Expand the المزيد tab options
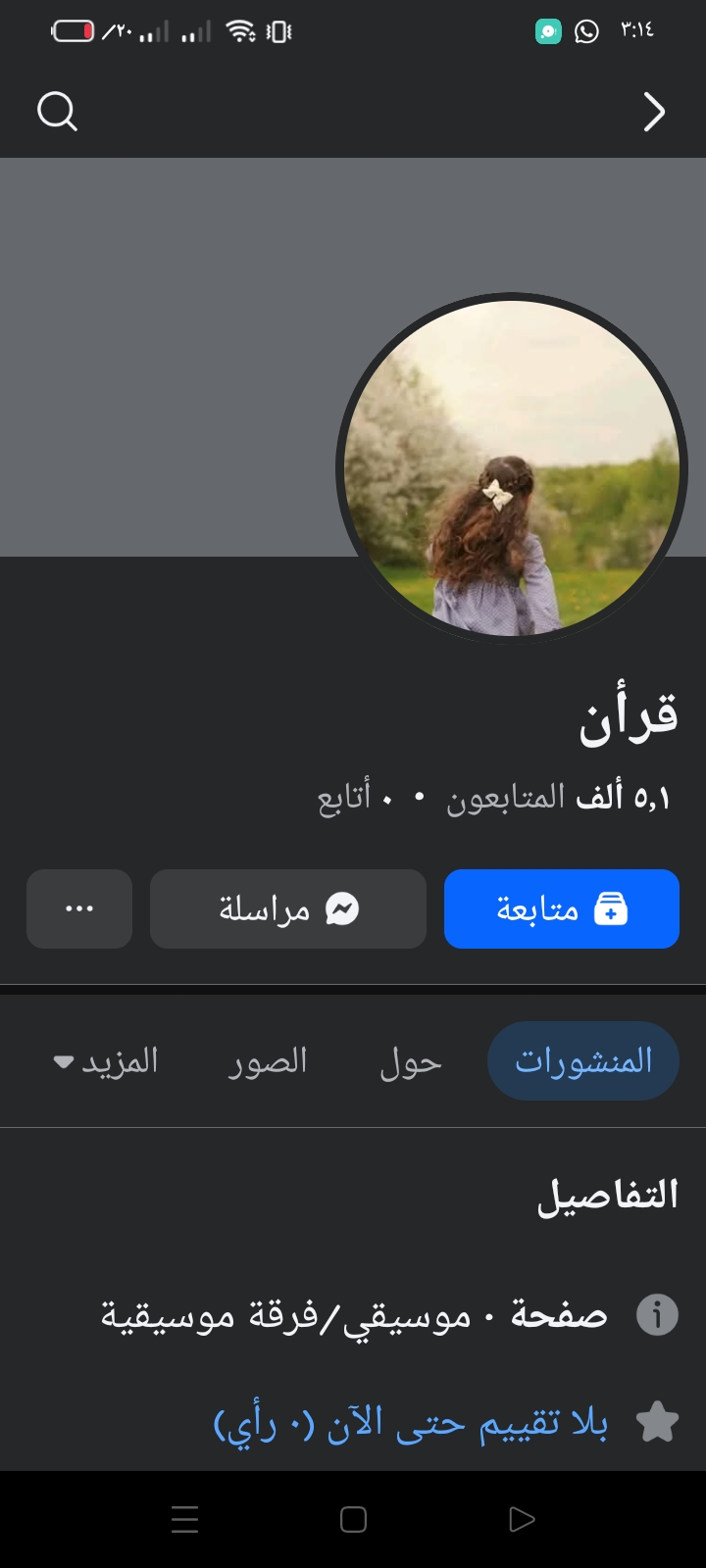706x1568 pixels. [x=111, y=1060]
